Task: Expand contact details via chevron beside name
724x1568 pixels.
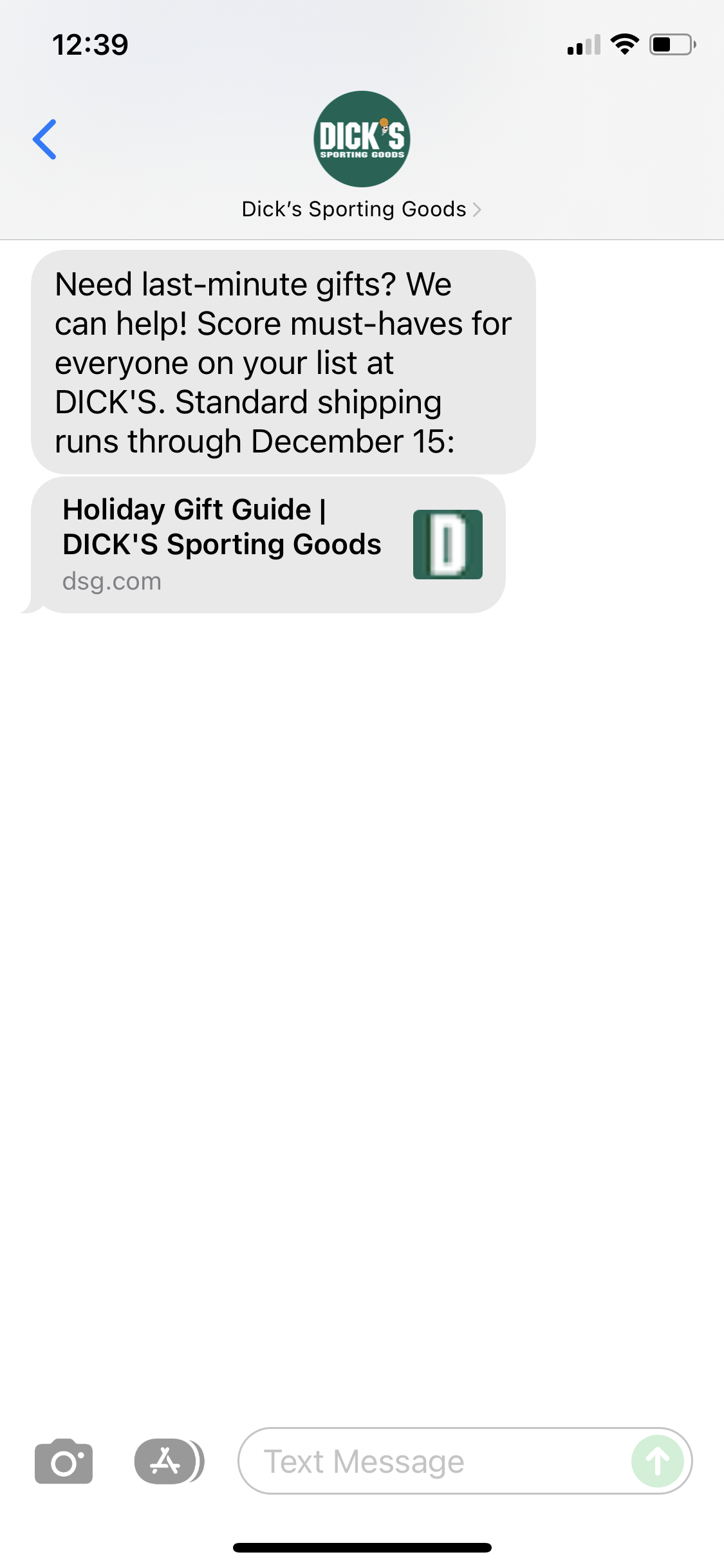Action: 477,209
